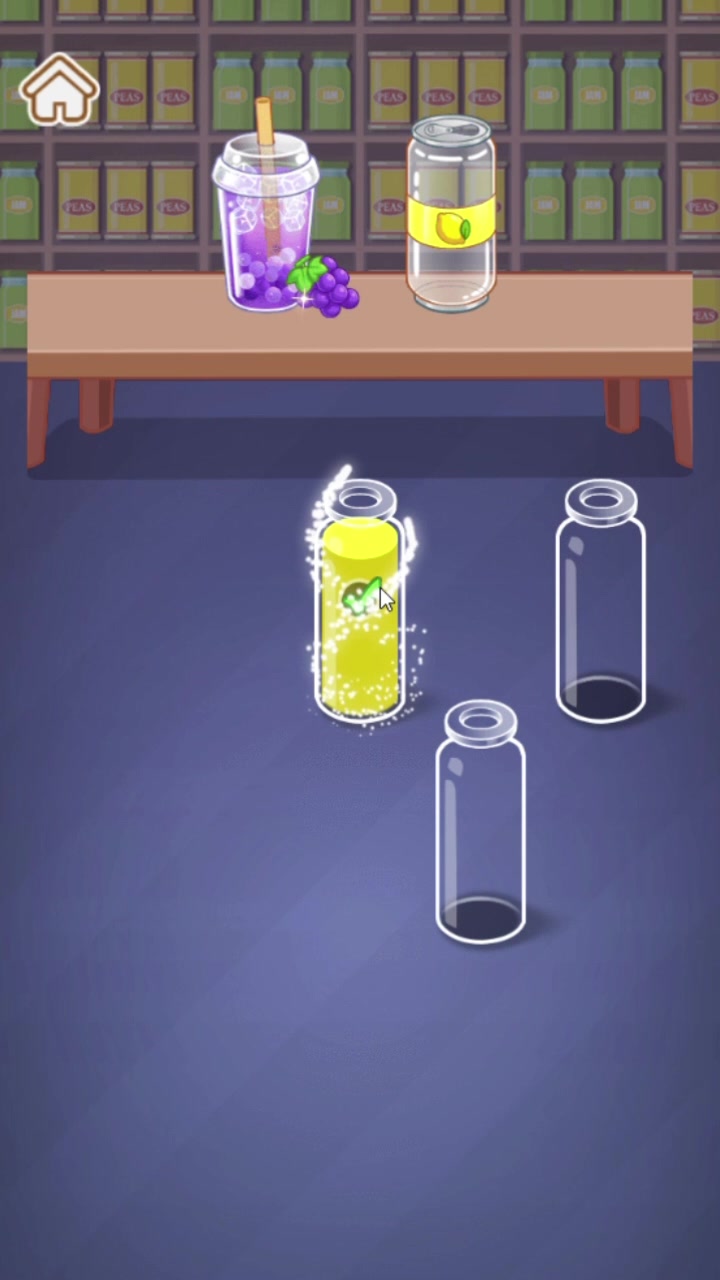
Task: Pick the empty lemon can on the table
Action: pyautogui.click(x=451, y=215)
